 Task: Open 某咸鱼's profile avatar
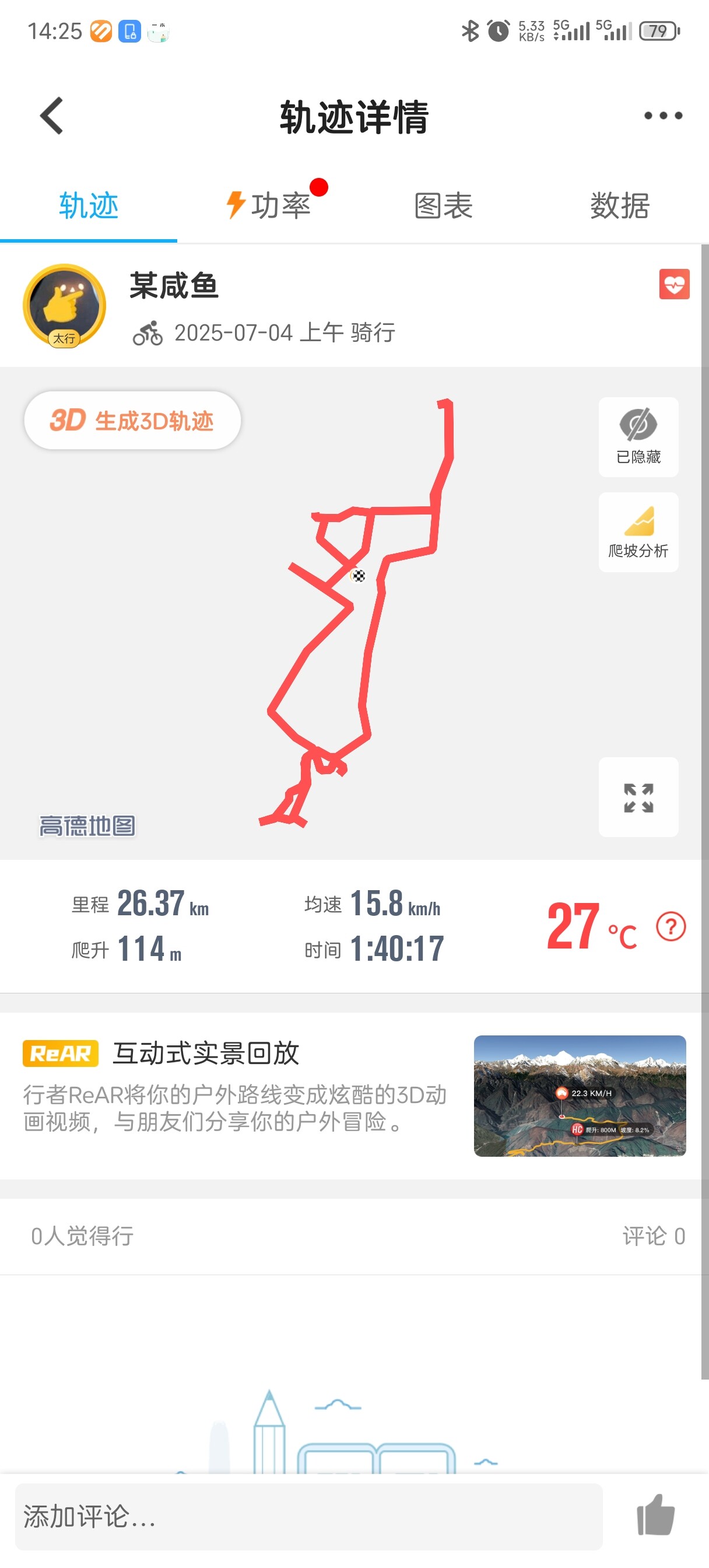click(65, 306)
